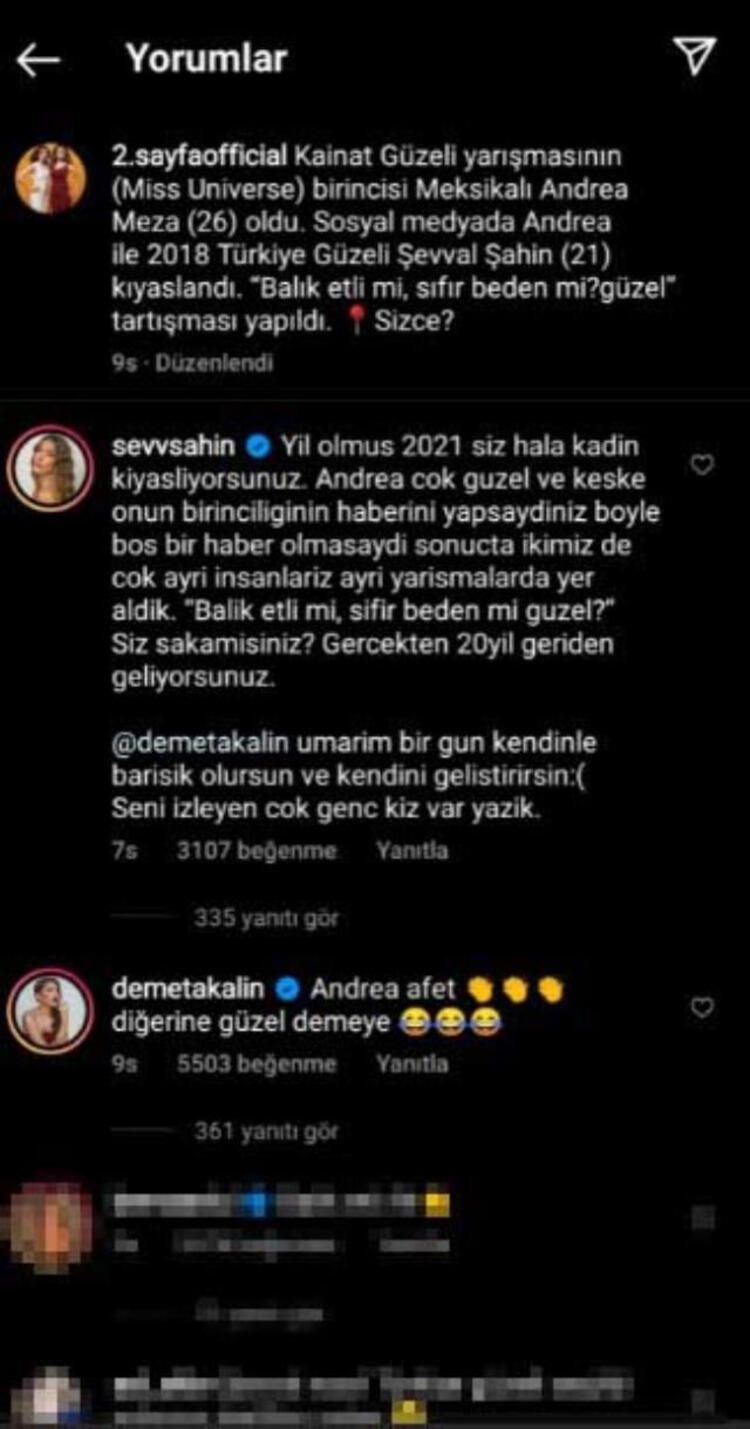
Task: Expand 335 replies under sevvsahin's comment
Action: (x=266, y=918)
